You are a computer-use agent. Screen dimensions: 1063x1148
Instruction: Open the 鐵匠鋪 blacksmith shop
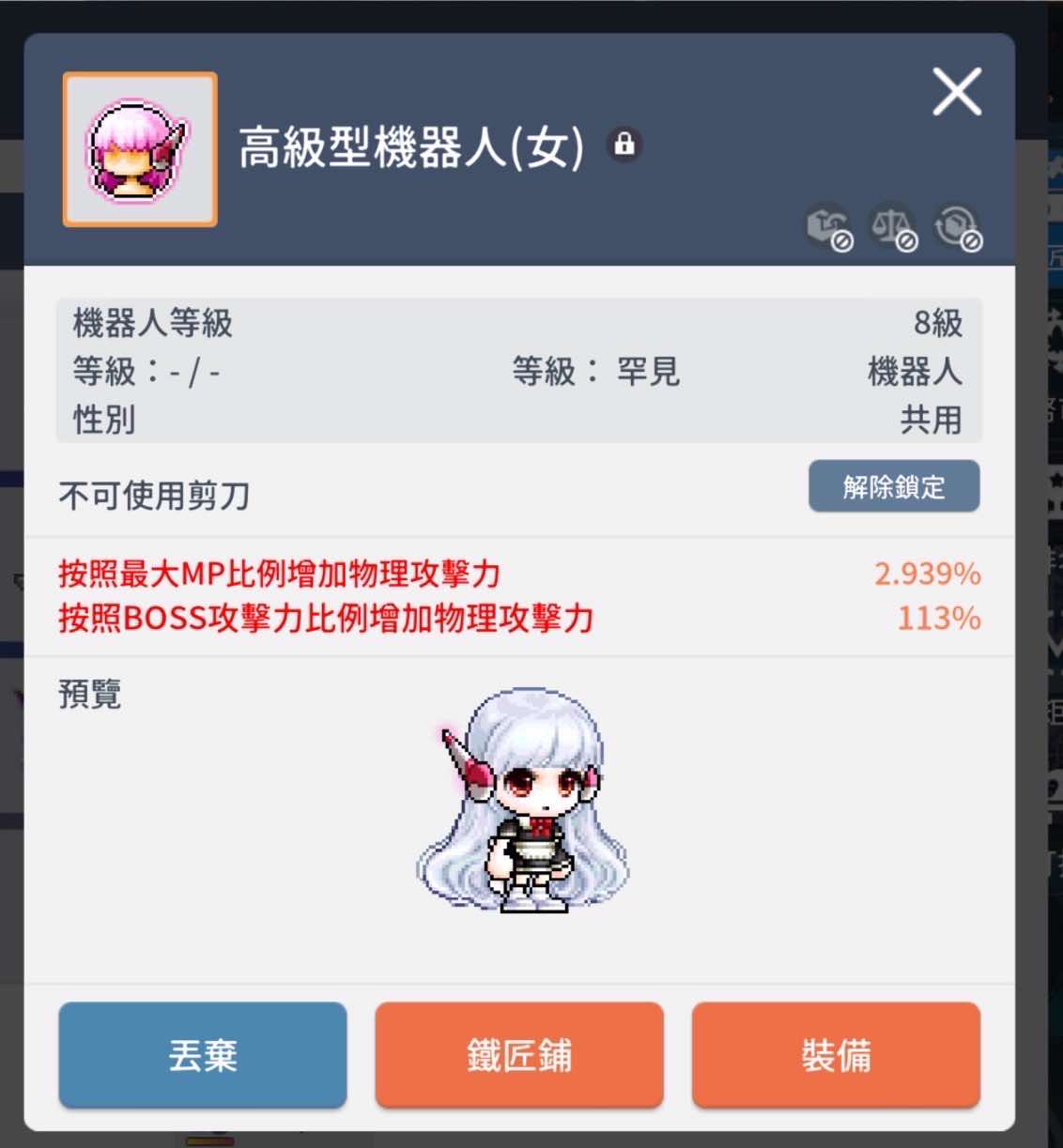[x=519, y=1054]
